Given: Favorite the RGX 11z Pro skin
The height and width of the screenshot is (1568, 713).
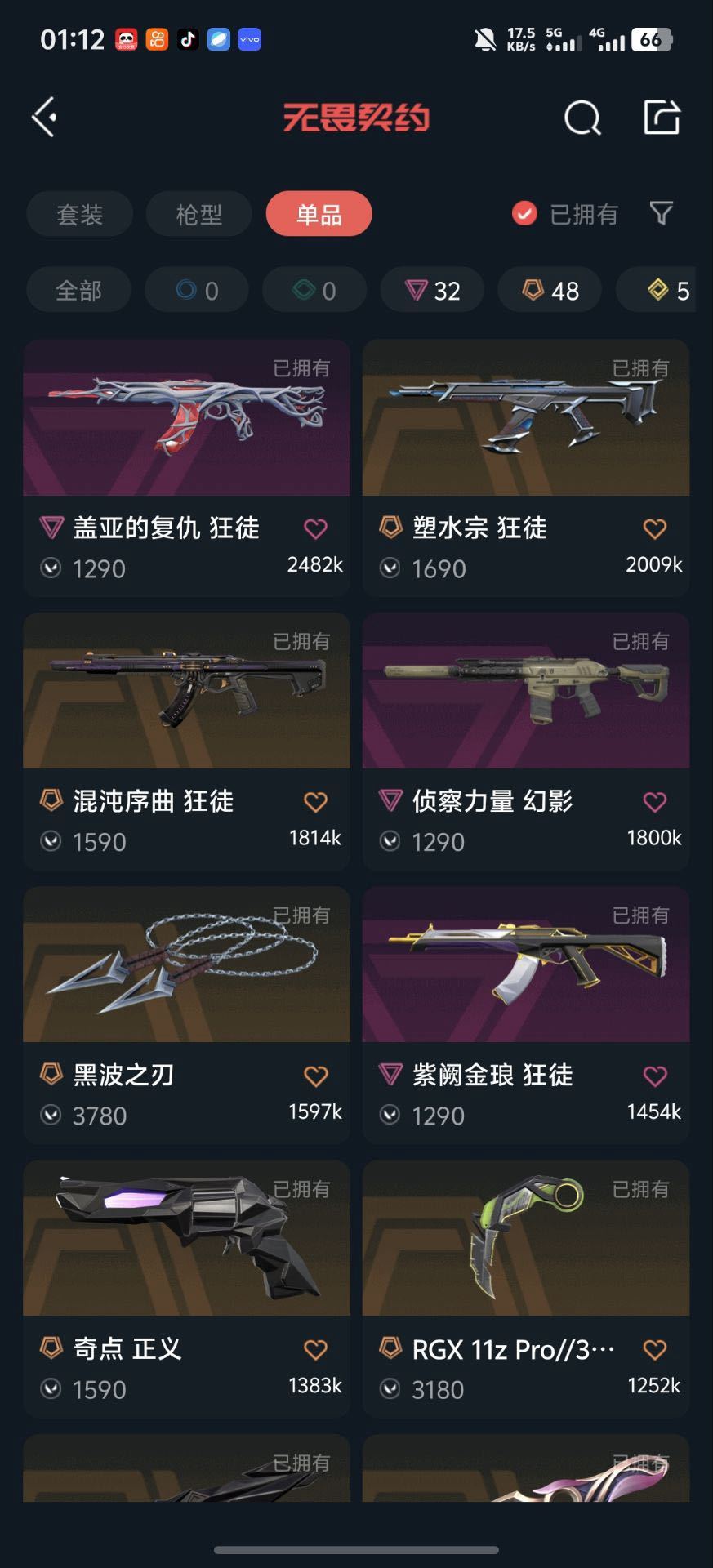Looking at the screenshot, I should point(654,1350).
